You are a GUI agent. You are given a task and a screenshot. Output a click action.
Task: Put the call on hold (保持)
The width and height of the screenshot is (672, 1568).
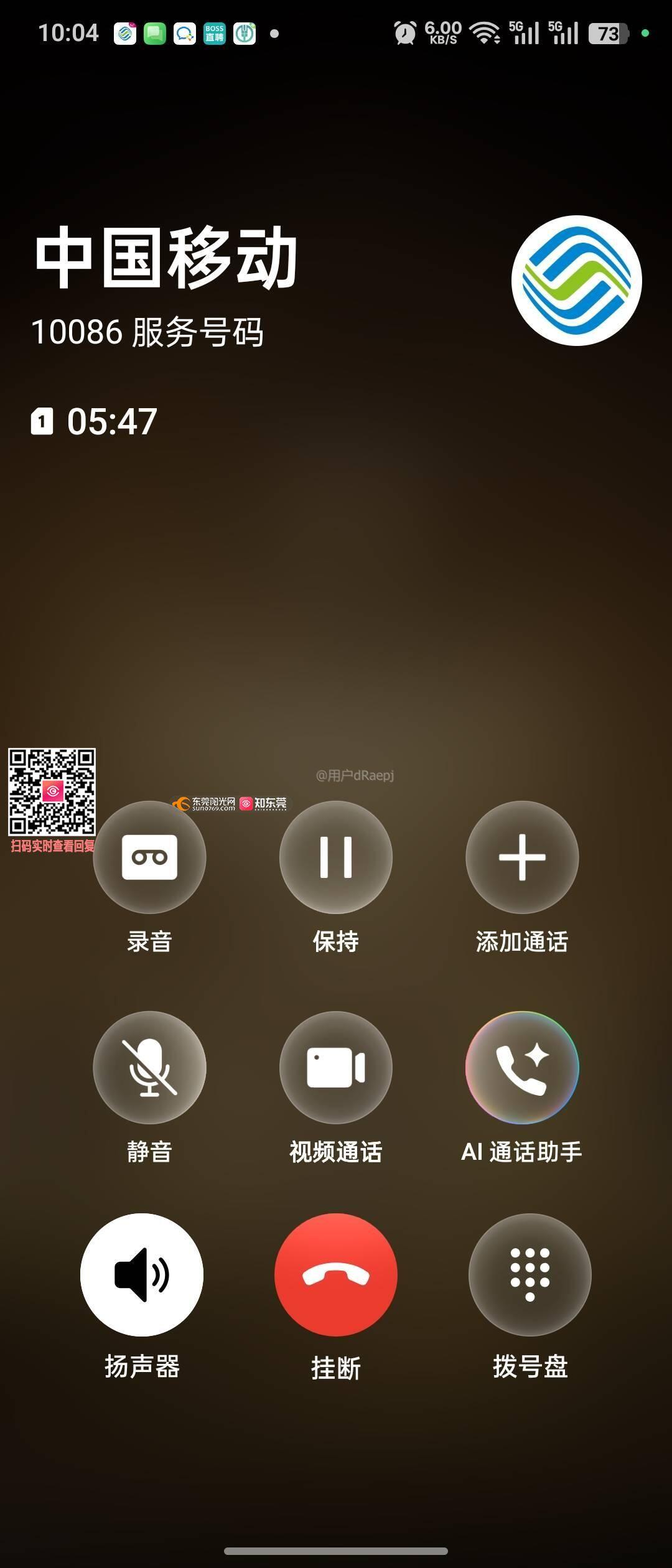[x=336, y=857]
